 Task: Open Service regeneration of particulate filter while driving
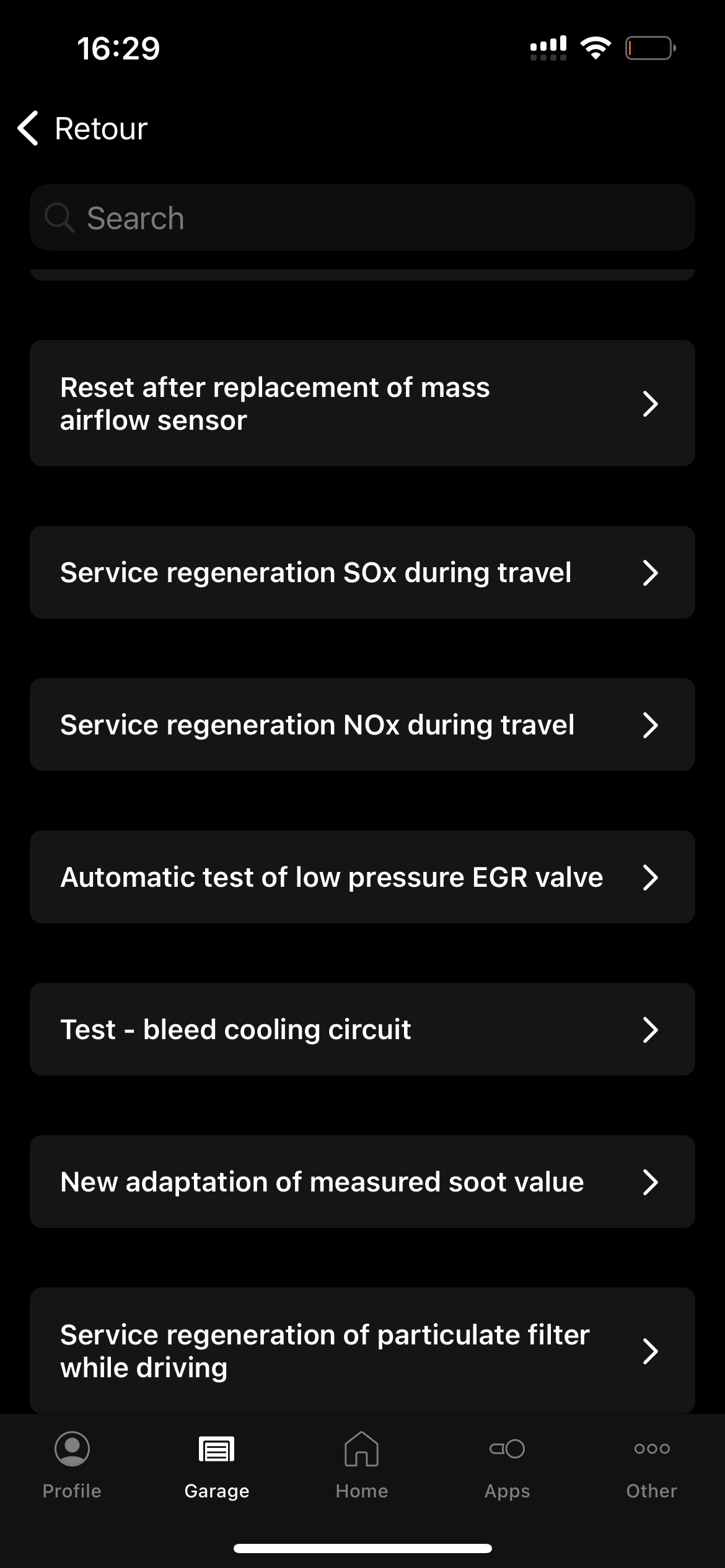coord(362,1350)
